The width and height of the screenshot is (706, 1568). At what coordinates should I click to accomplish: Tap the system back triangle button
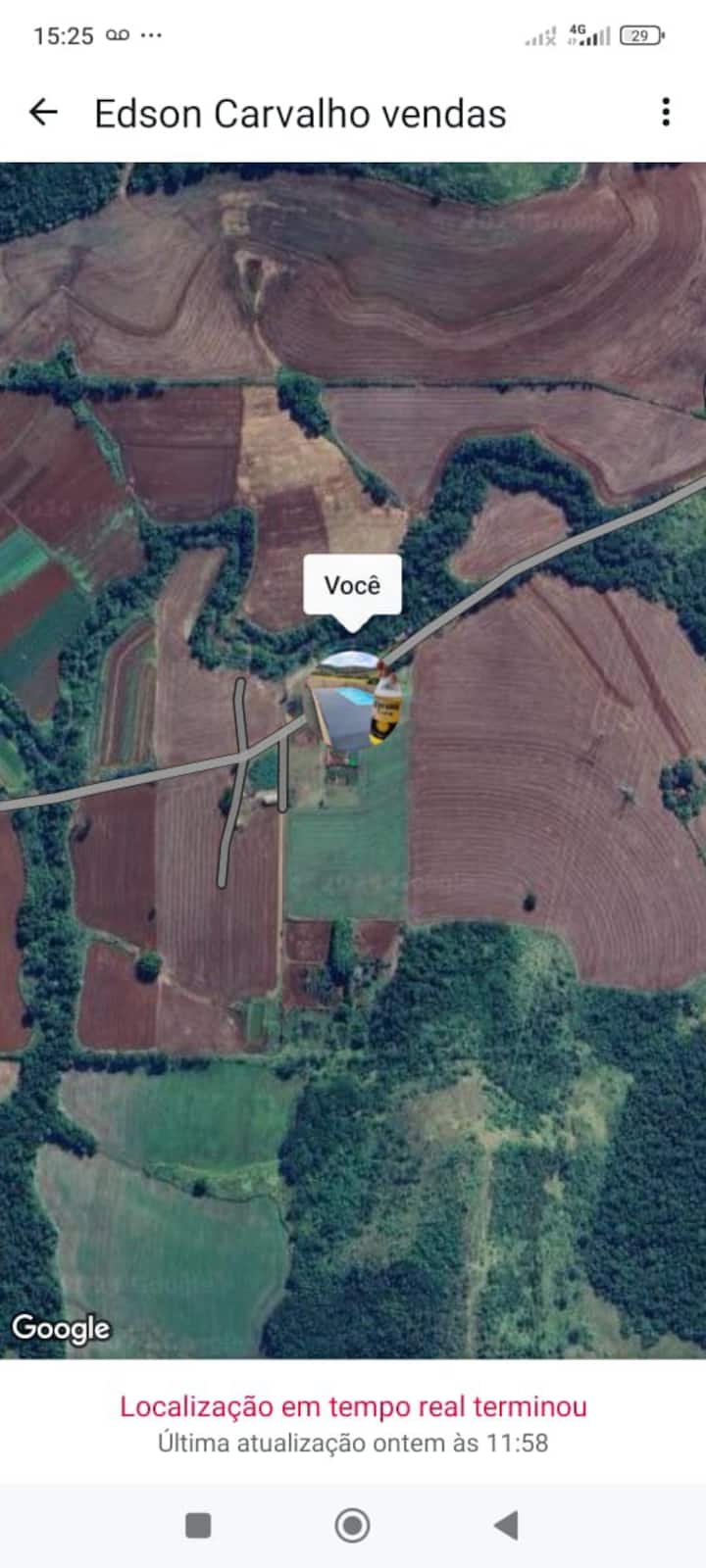pyautogui.click(x=506, y=1525)
